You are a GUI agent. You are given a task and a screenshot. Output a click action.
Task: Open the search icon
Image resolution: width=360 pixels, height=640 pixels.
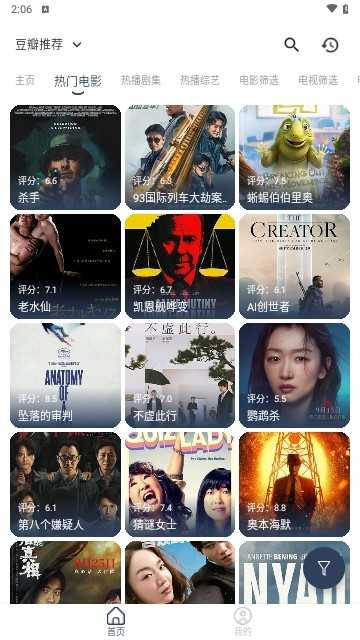(291, 44)
